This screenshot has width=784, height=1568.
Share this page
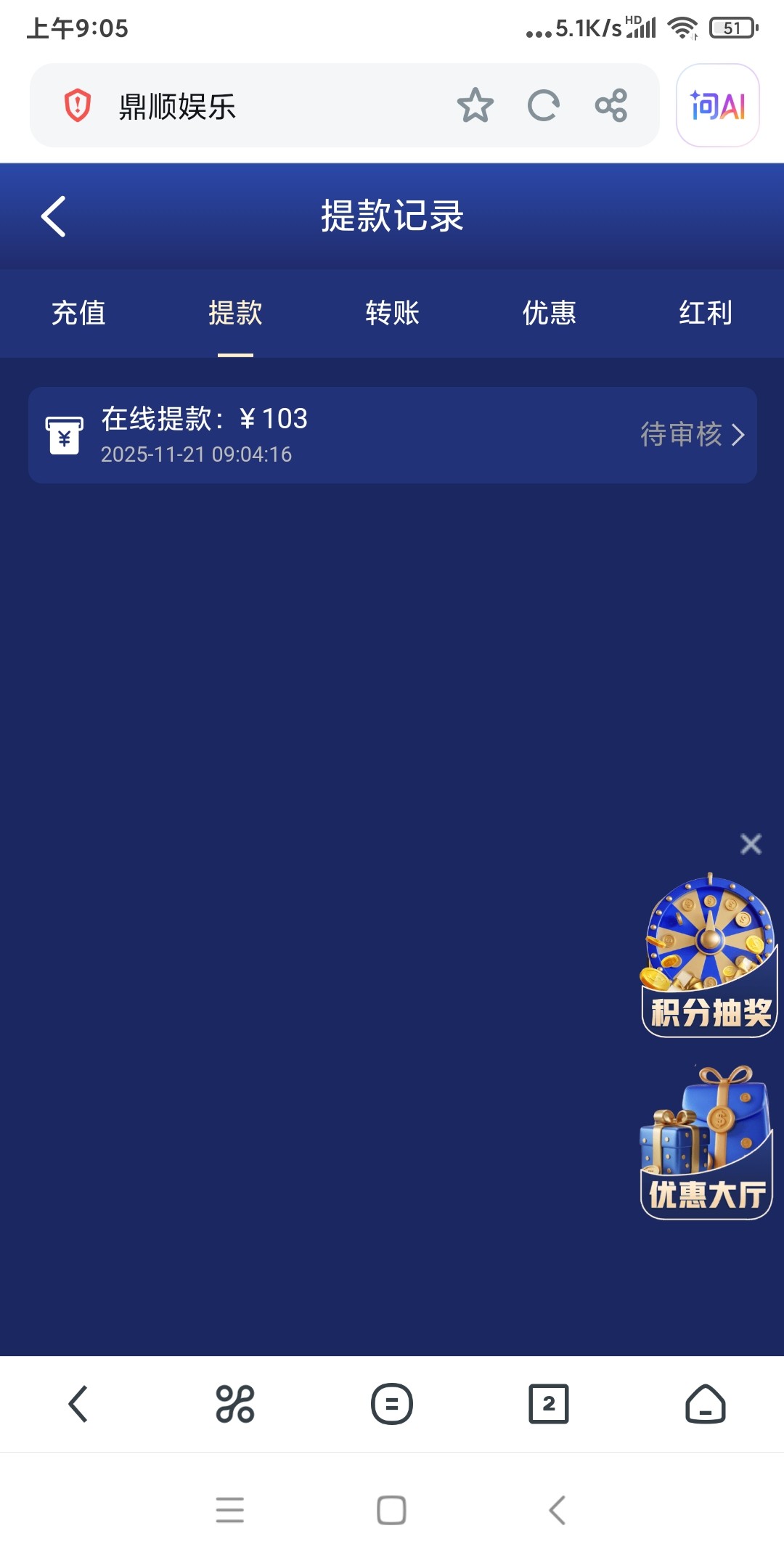611,106
